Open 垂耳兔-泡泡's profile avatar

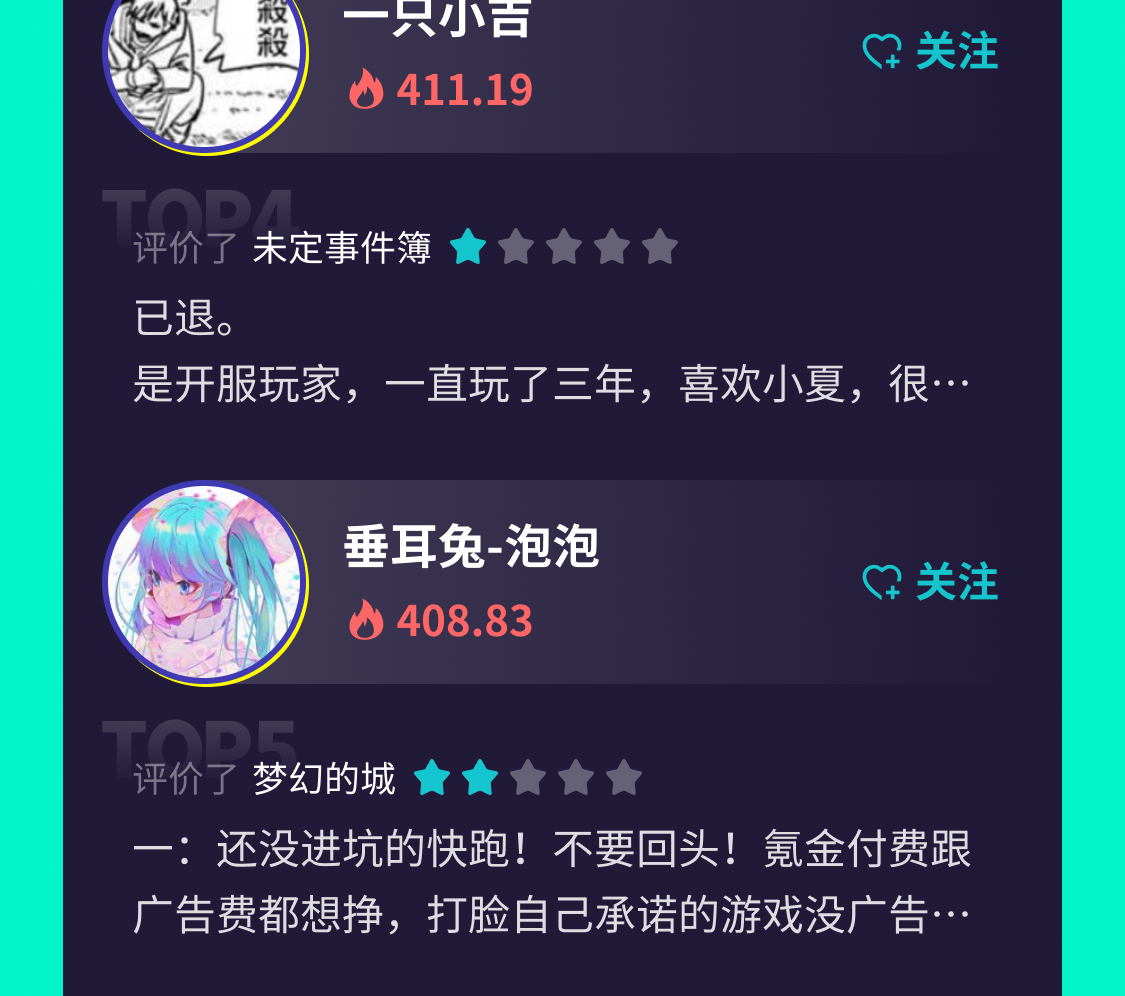205,583
